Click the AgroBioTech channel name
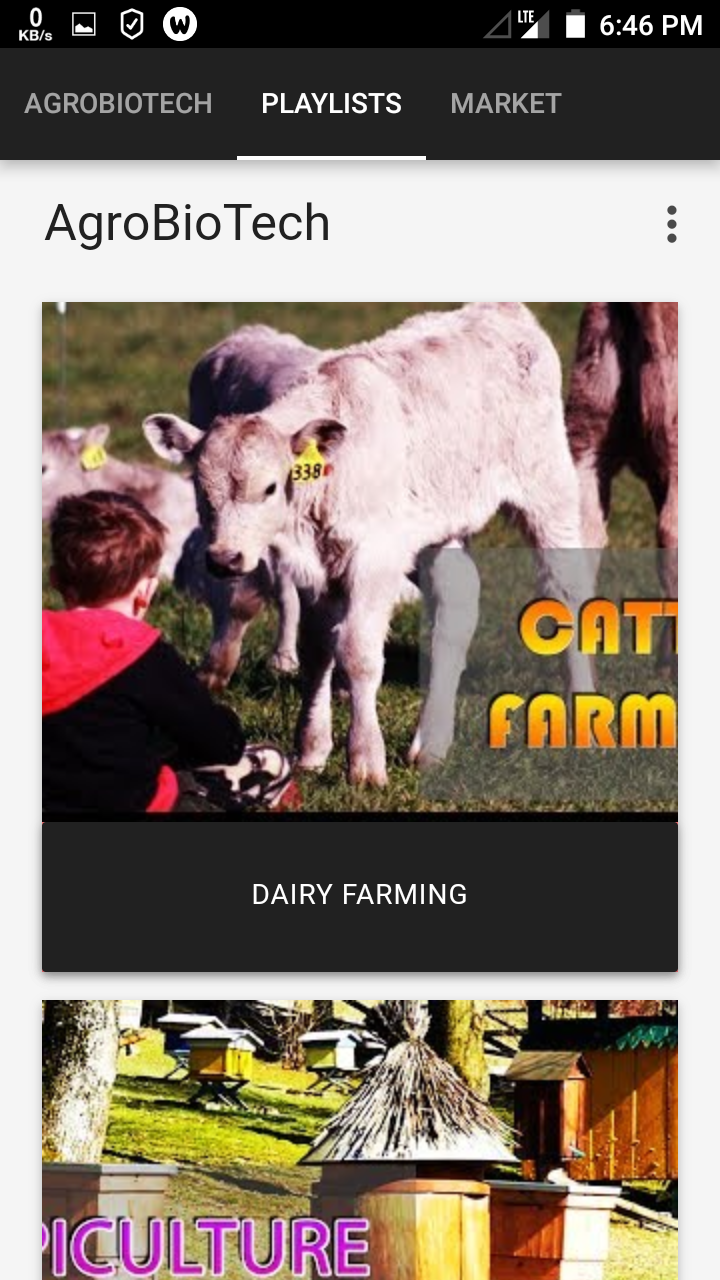 [x=188, y=222]
